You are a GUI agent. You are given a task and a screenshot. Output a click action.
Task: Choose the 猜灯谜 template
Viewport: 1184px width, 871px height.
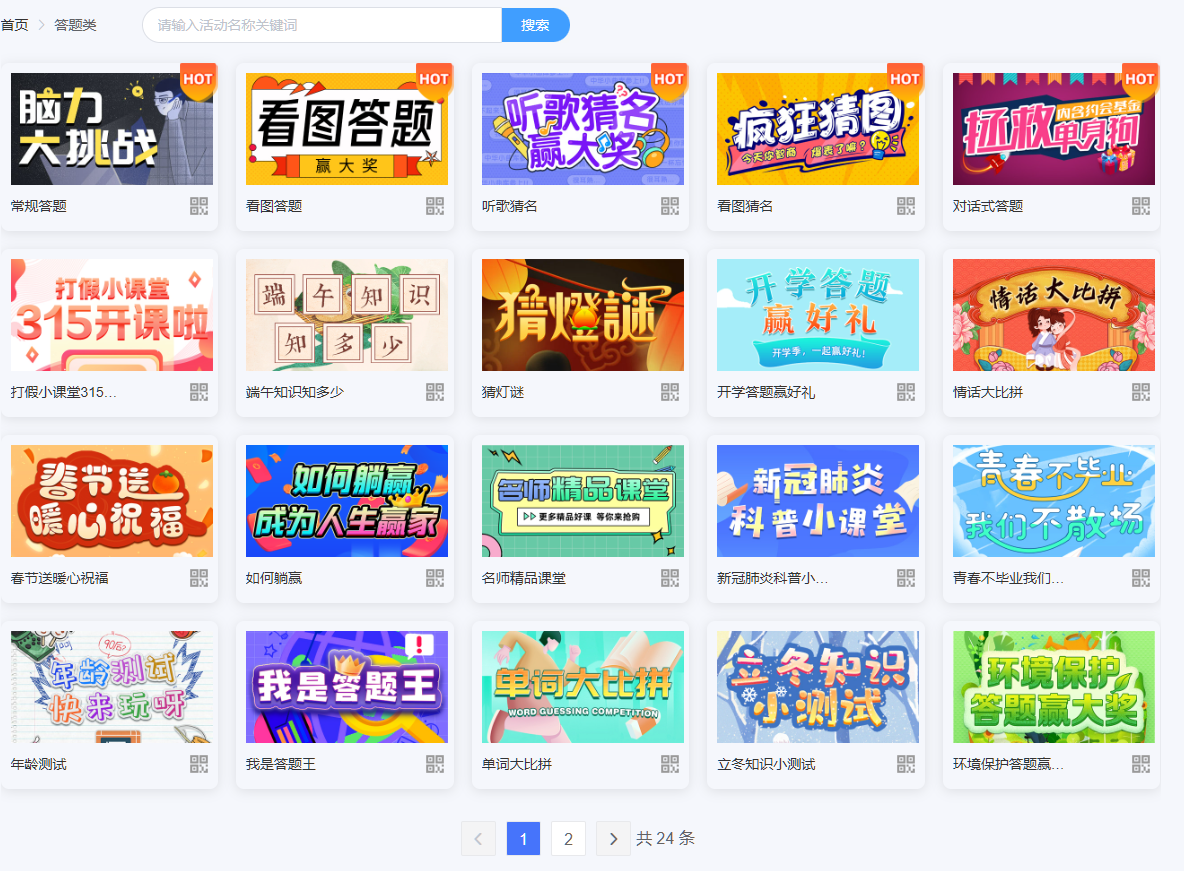(583, 315)
